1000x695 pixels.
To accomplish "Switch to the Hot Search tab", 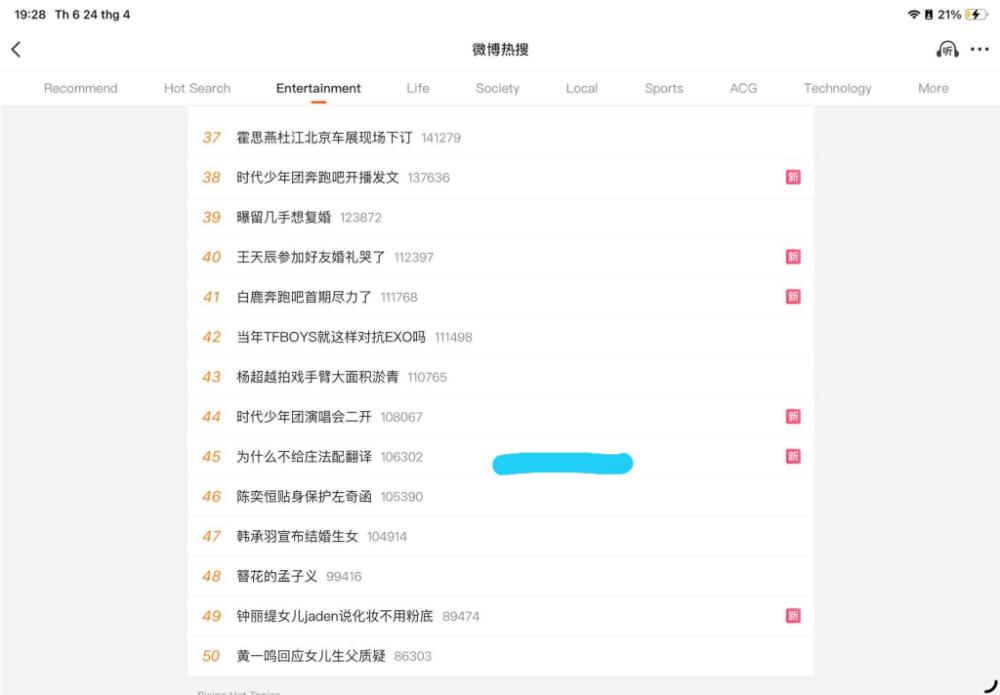I will point(197,88).
